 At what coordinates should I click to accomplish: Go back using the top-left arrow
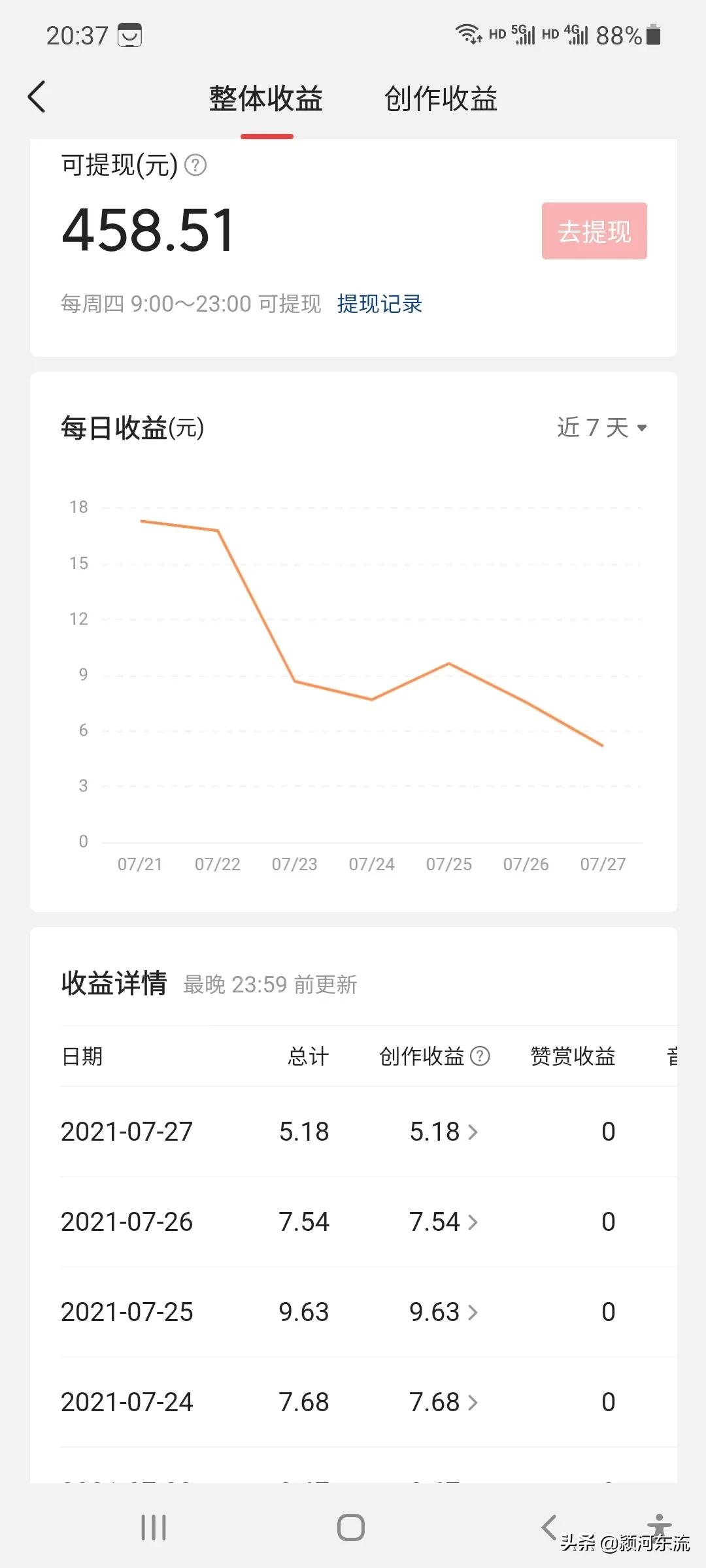coord(37,97)
